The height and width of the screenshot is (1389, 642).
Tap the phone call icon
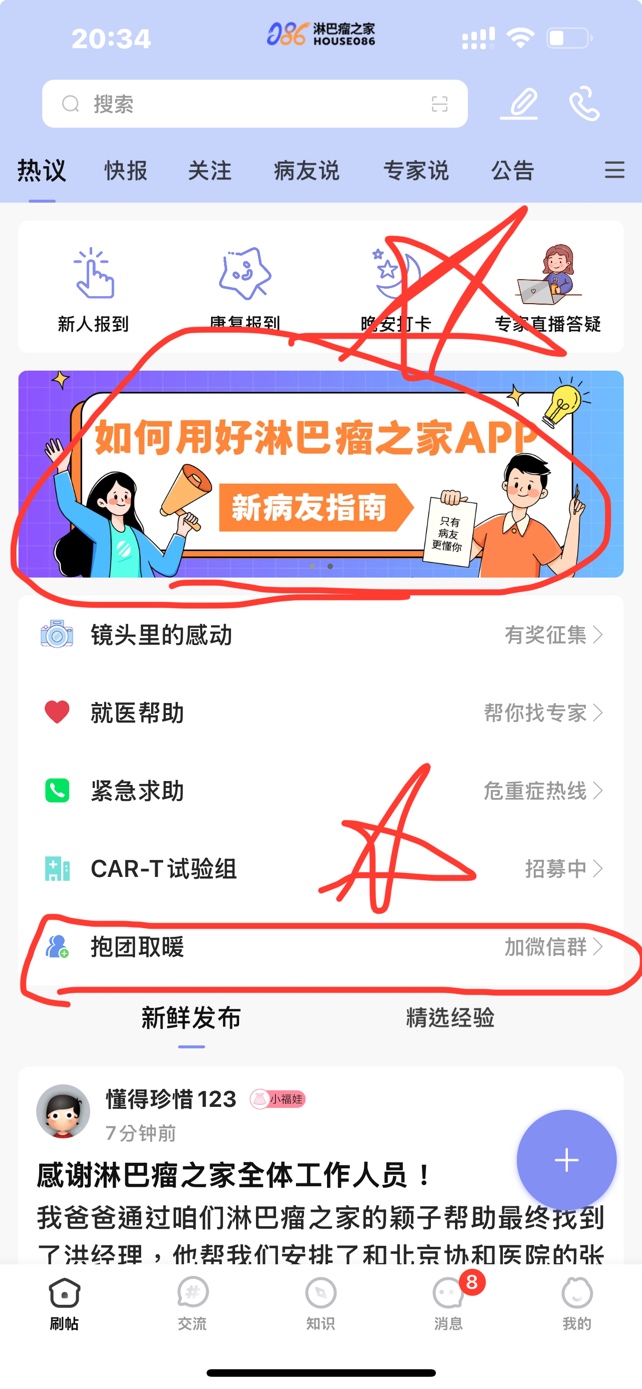[x=584, y=104]
